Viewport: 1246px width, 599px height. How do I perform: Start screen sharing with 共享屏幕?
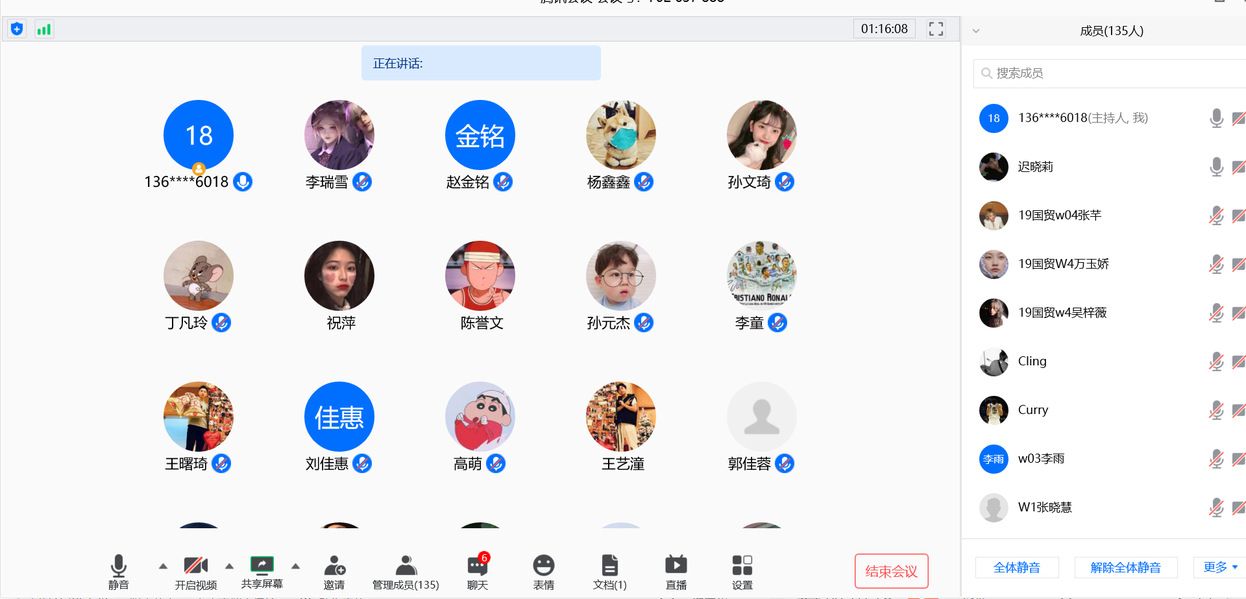(262, 570)
